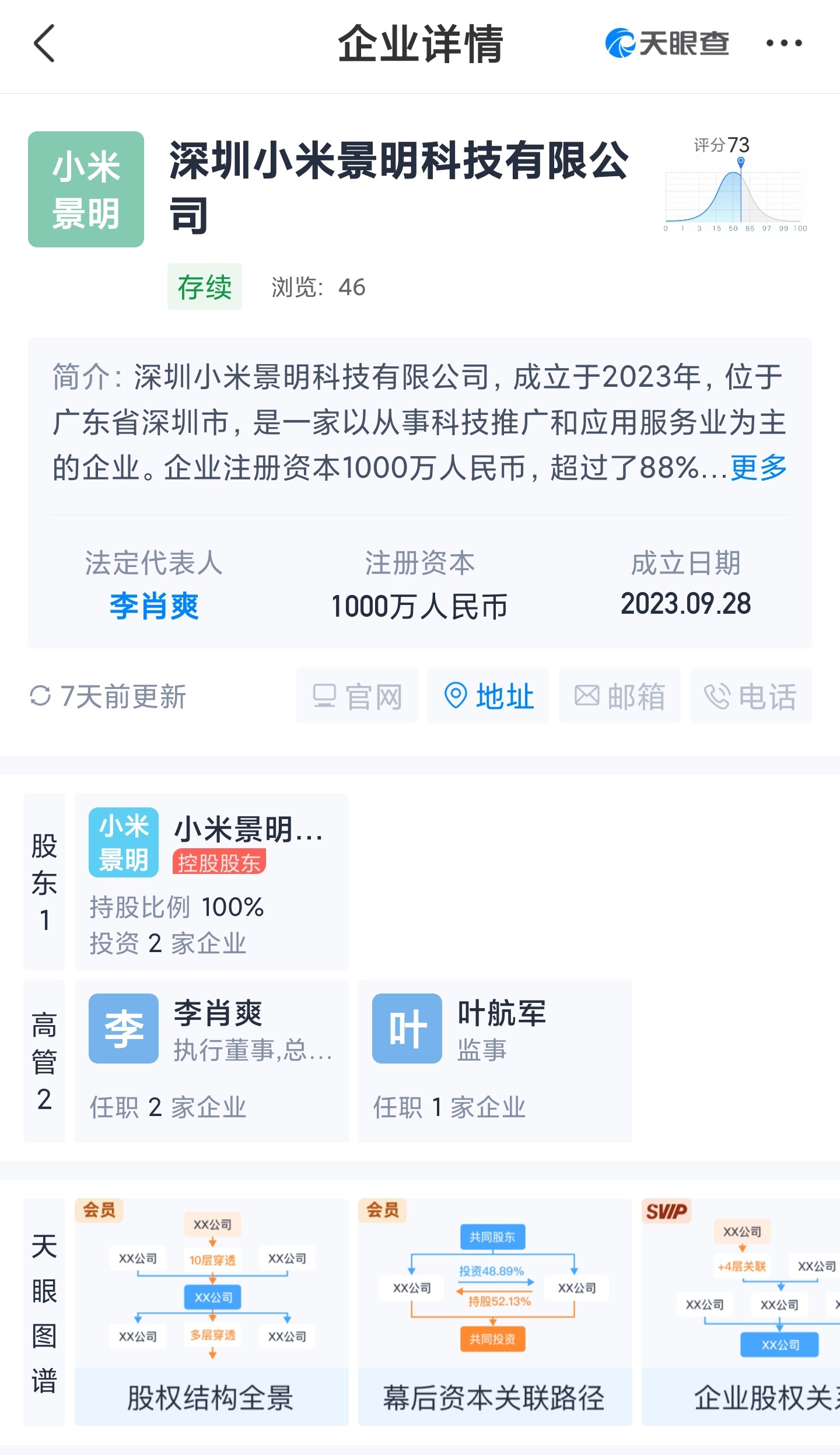The height and width of the screenshot is (1455, 840).
Task: Open legal representative 李肖爽 link
Action: tap(155, 606)
